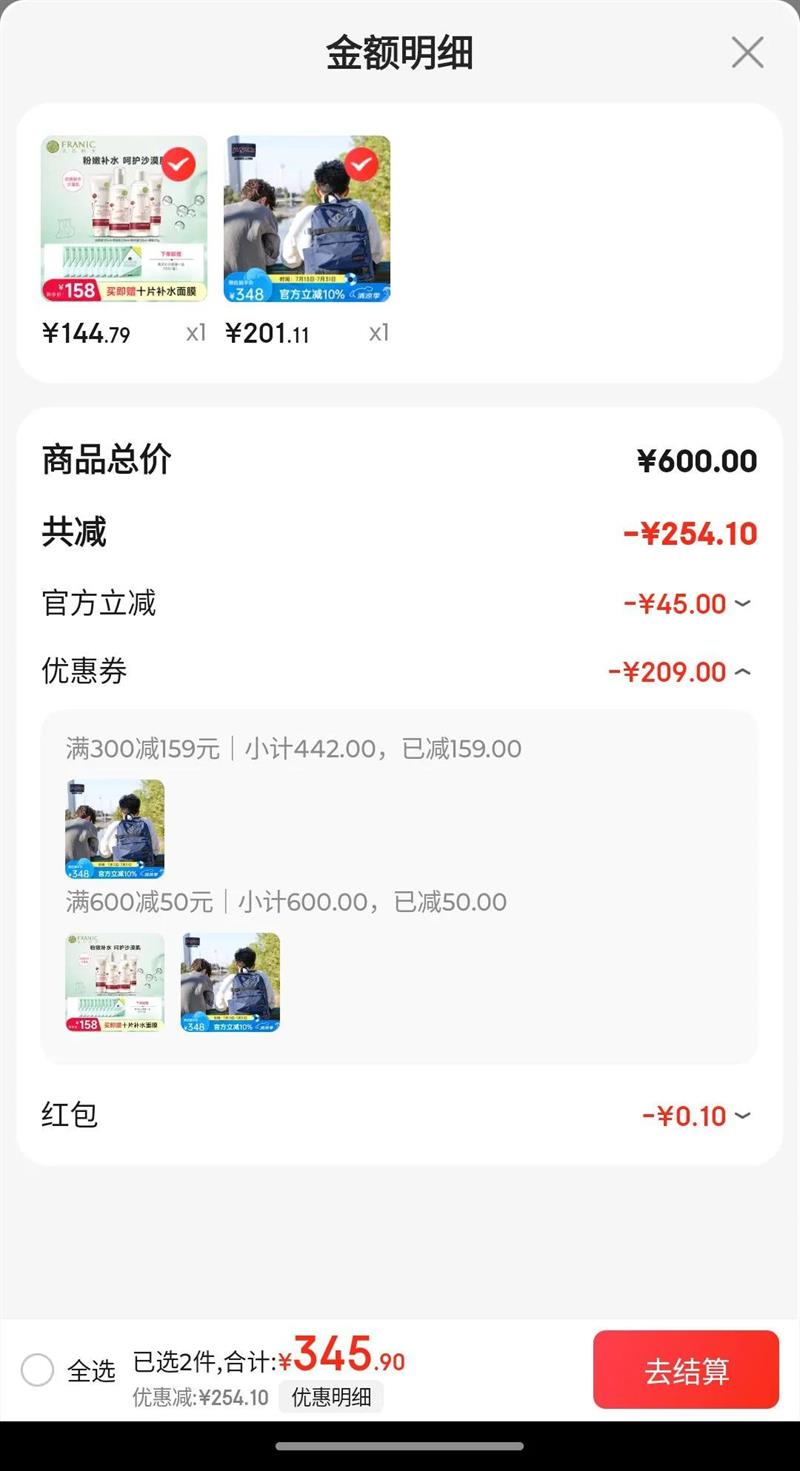
Task: Expand the 红包 discount details
Action: coord(742,1115)
